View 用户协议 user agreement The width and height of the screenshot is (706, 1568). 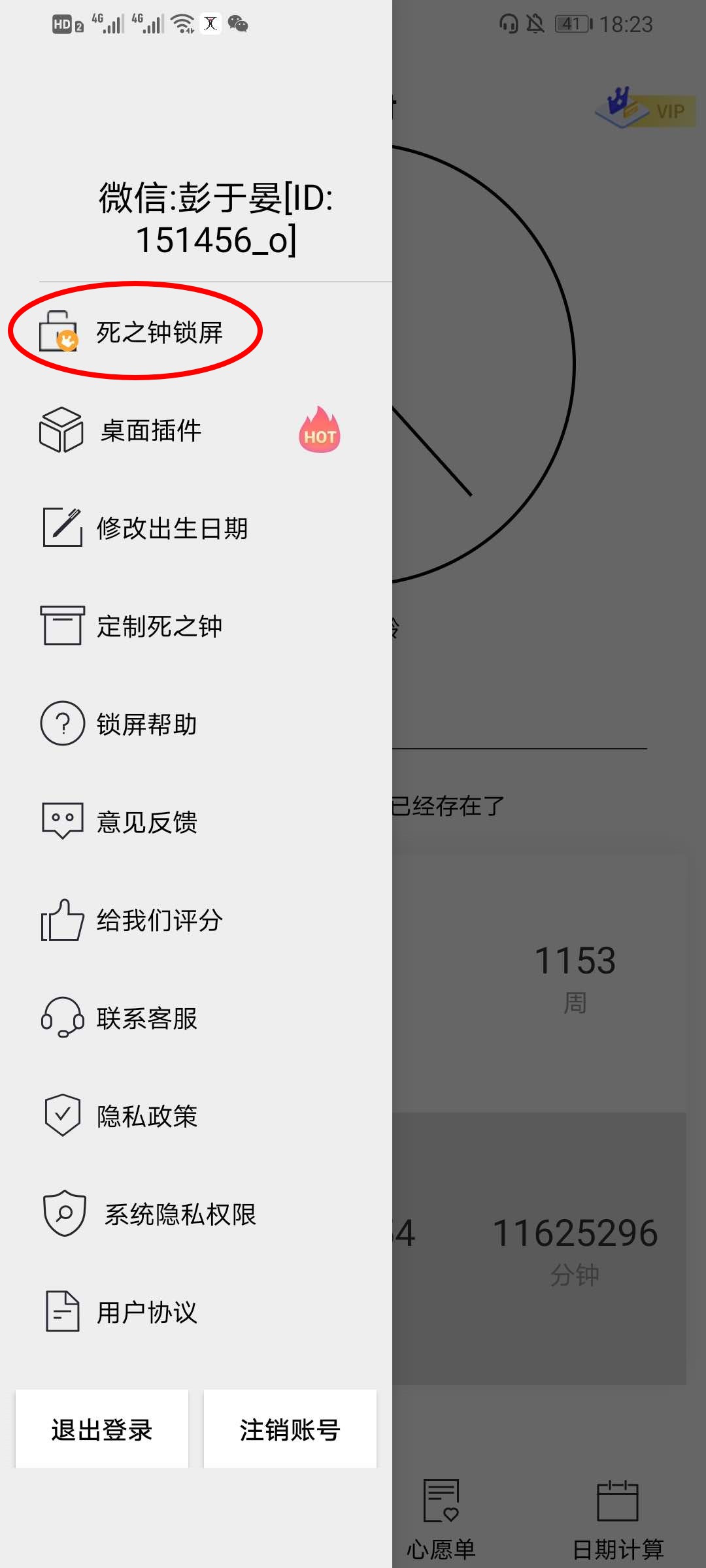point(146,1312)
